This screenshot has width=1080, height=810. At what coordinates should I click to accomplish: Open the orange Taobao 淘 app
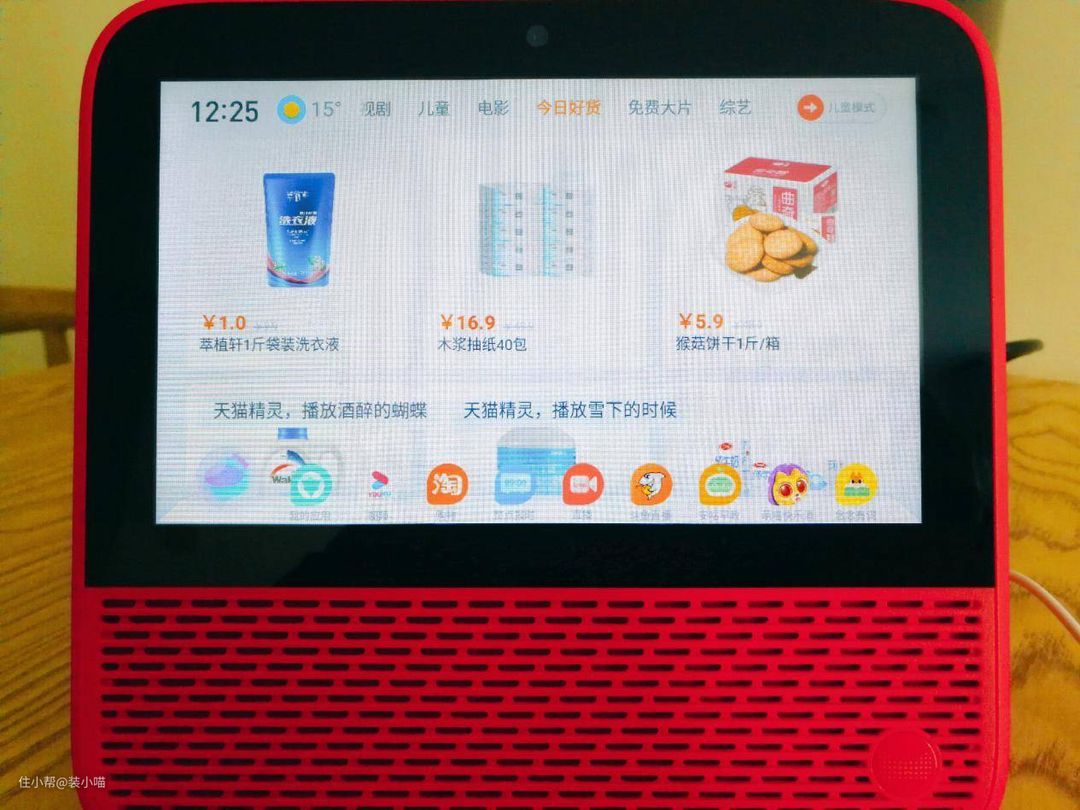(x=446, y=485)
